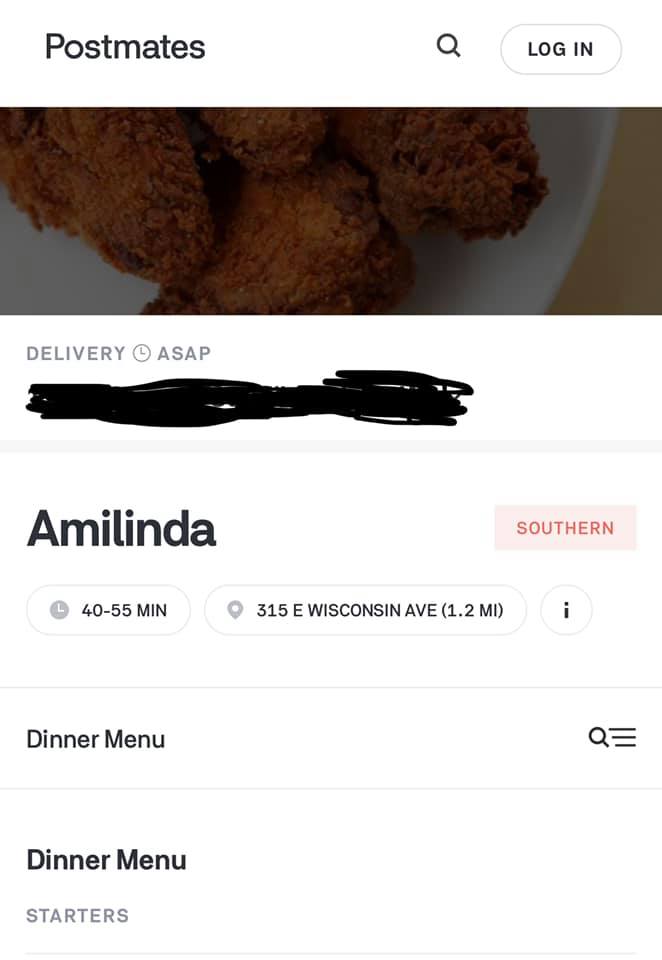
Task: Change the delivery ASAP address
Action: [248, 398]
